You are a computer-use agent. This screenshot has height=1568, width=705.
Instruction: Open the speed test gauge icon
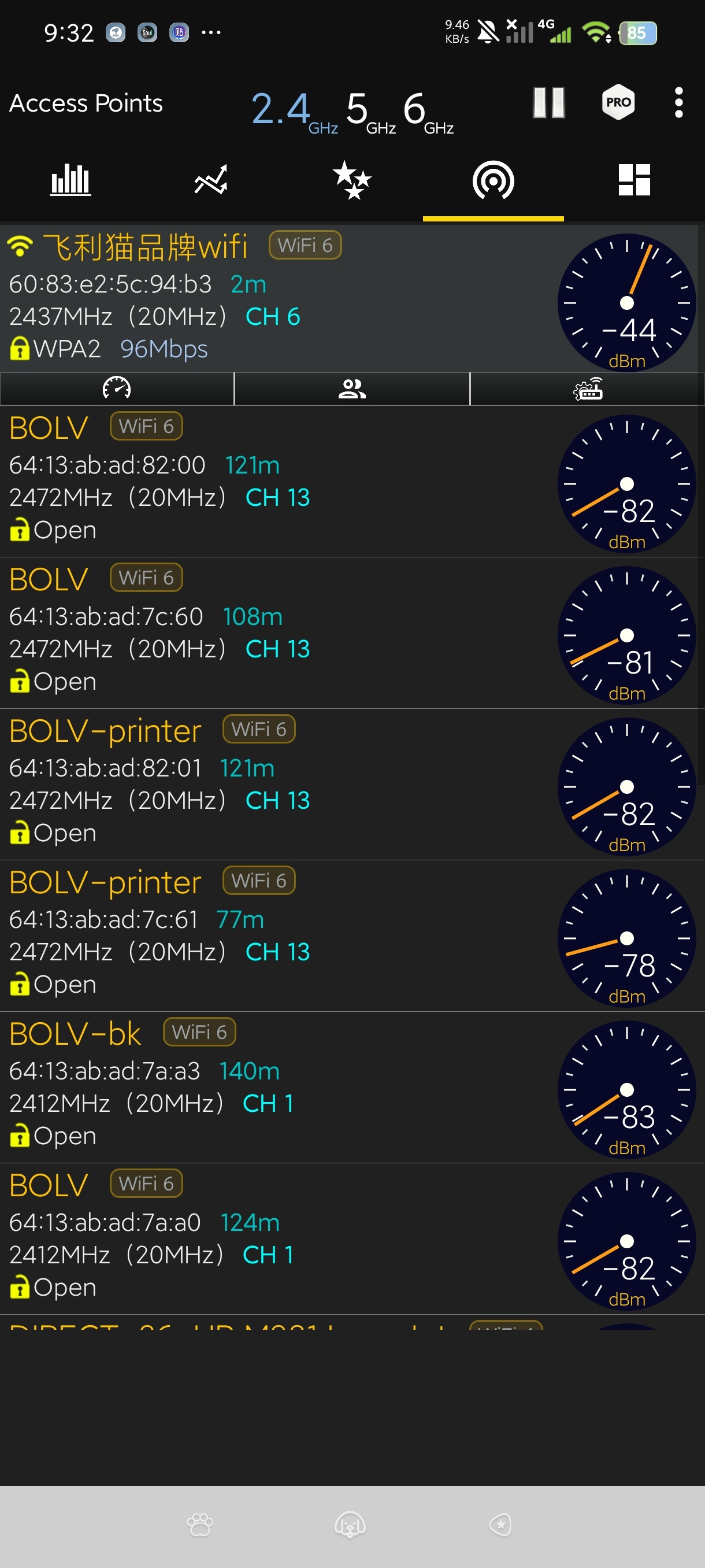coord(117,389)
